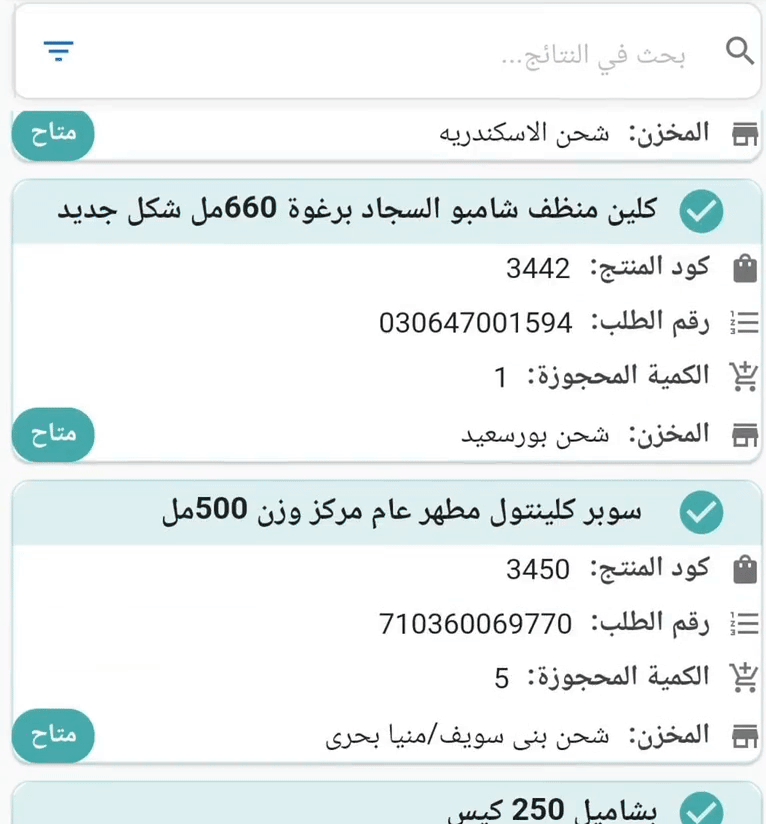Click the numbered list icon beside order 030647001594

coord(744,320)
